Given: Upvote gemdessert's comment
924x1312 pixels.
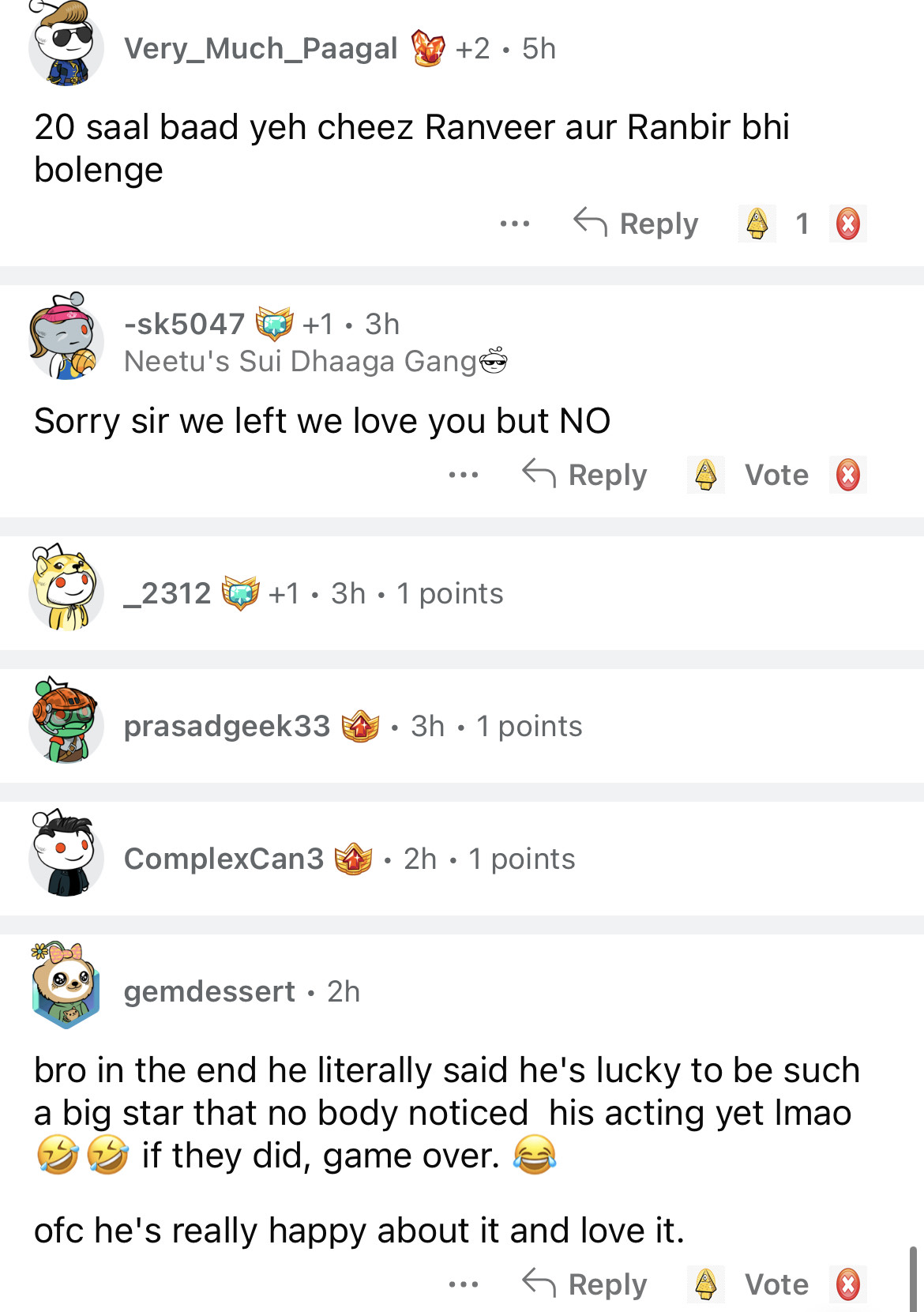Looking at the screenshot, I should click(x=705, y=1284).
